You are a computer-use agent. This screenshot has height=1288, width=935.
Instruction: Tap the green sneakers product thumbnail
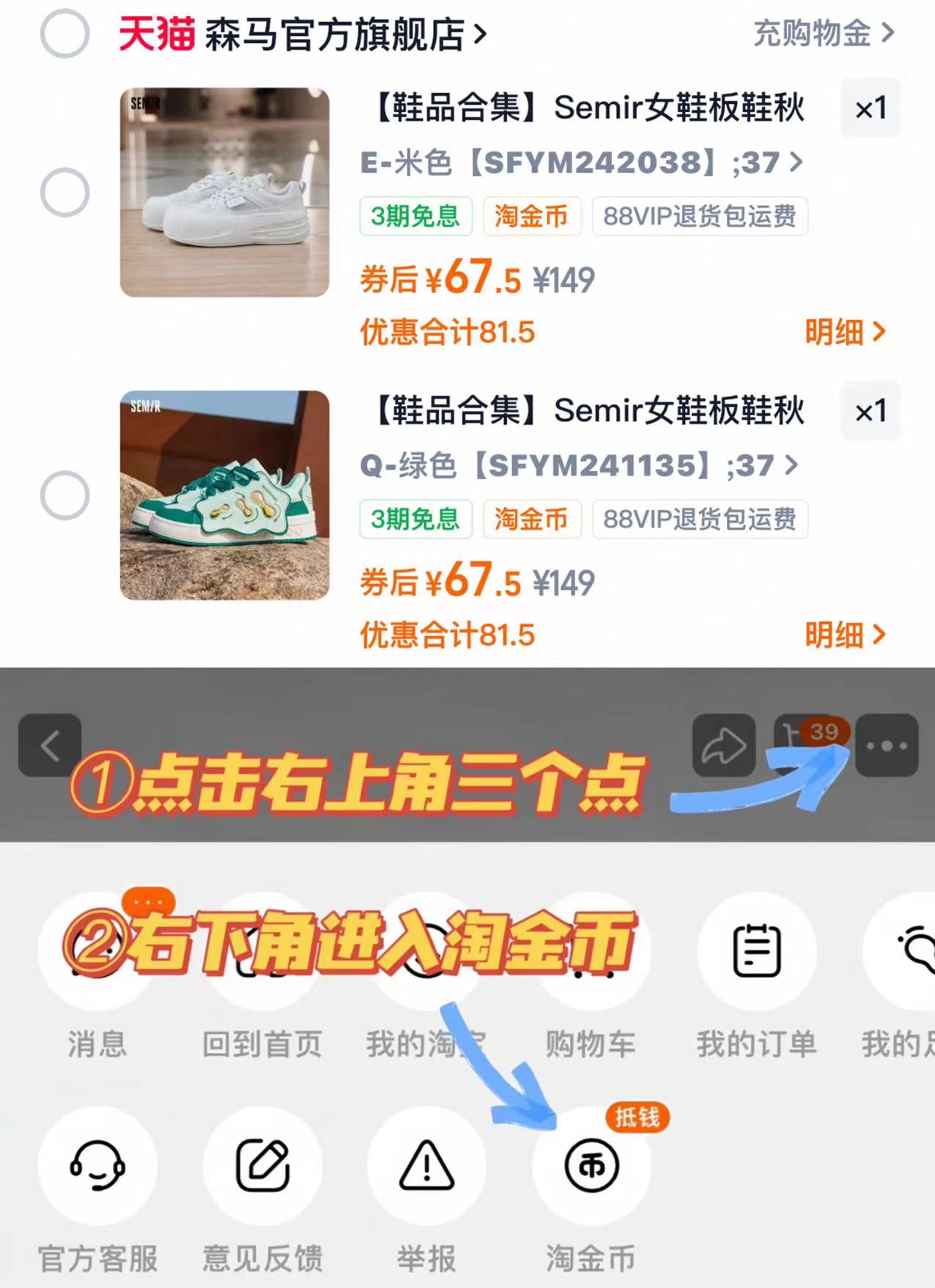[223, 495]
